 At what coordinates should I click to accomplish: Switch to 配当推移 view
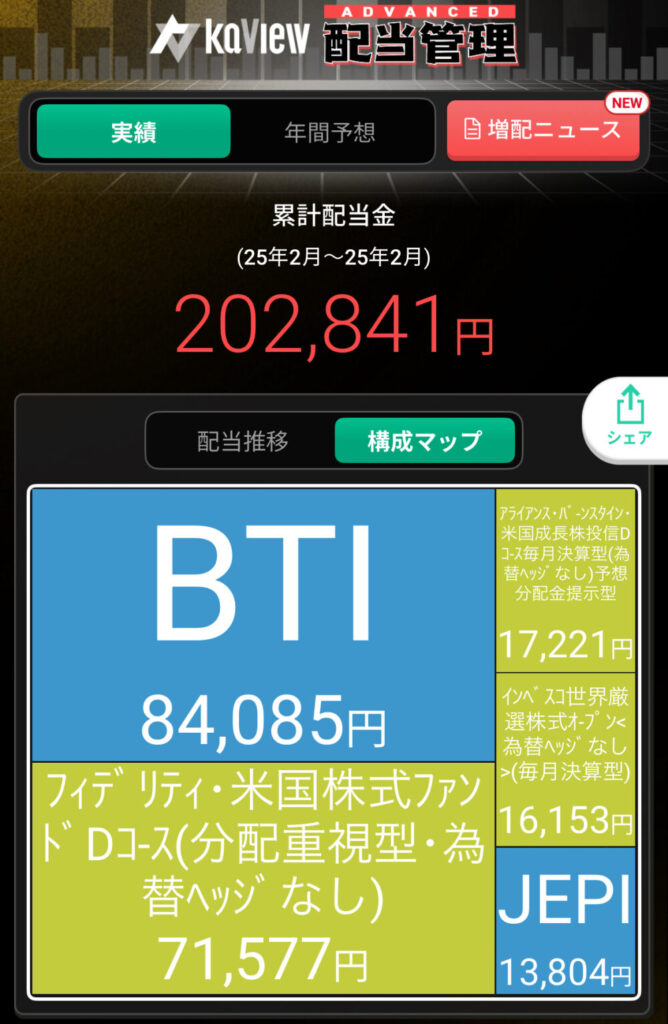click(x=243, y=441)
